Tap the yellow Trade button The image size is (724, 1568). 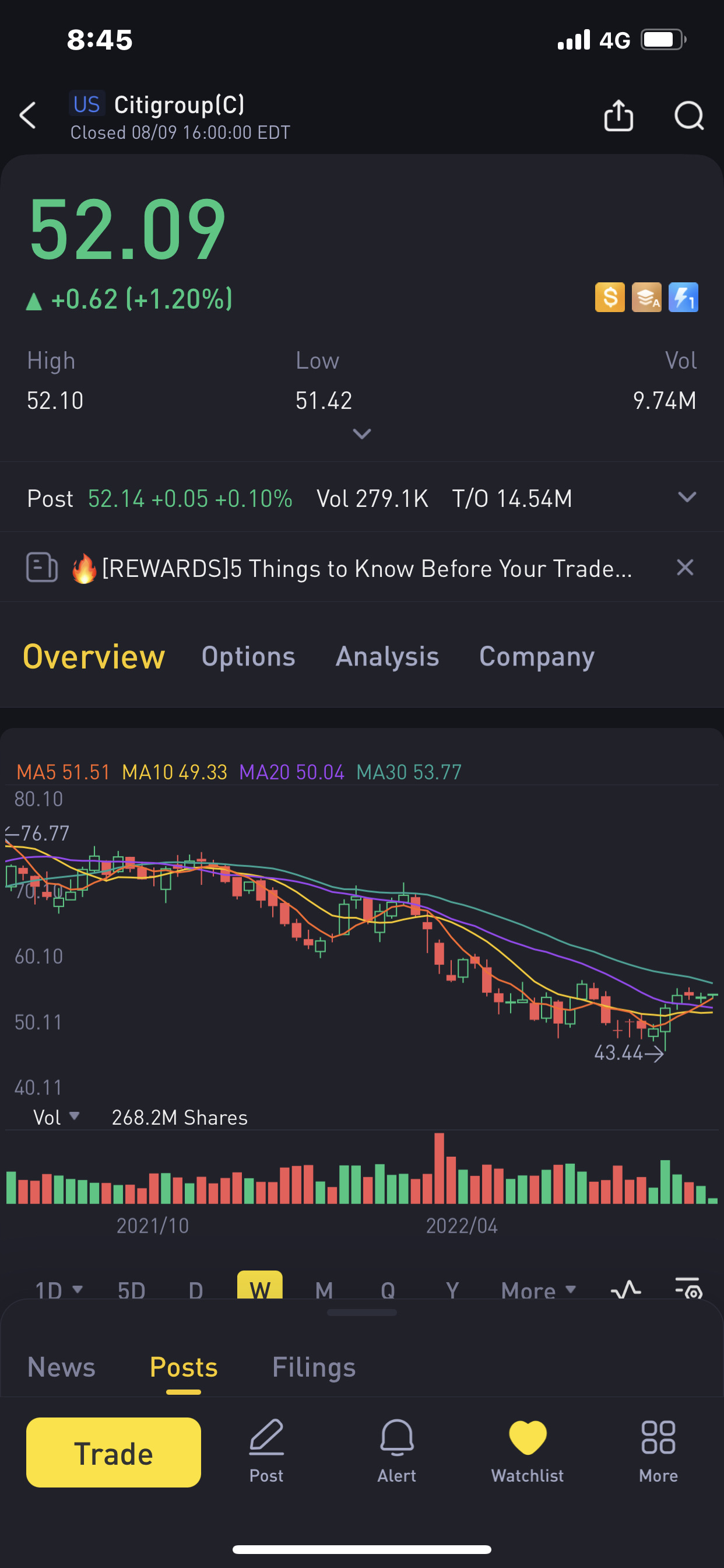coord(113,1452)
